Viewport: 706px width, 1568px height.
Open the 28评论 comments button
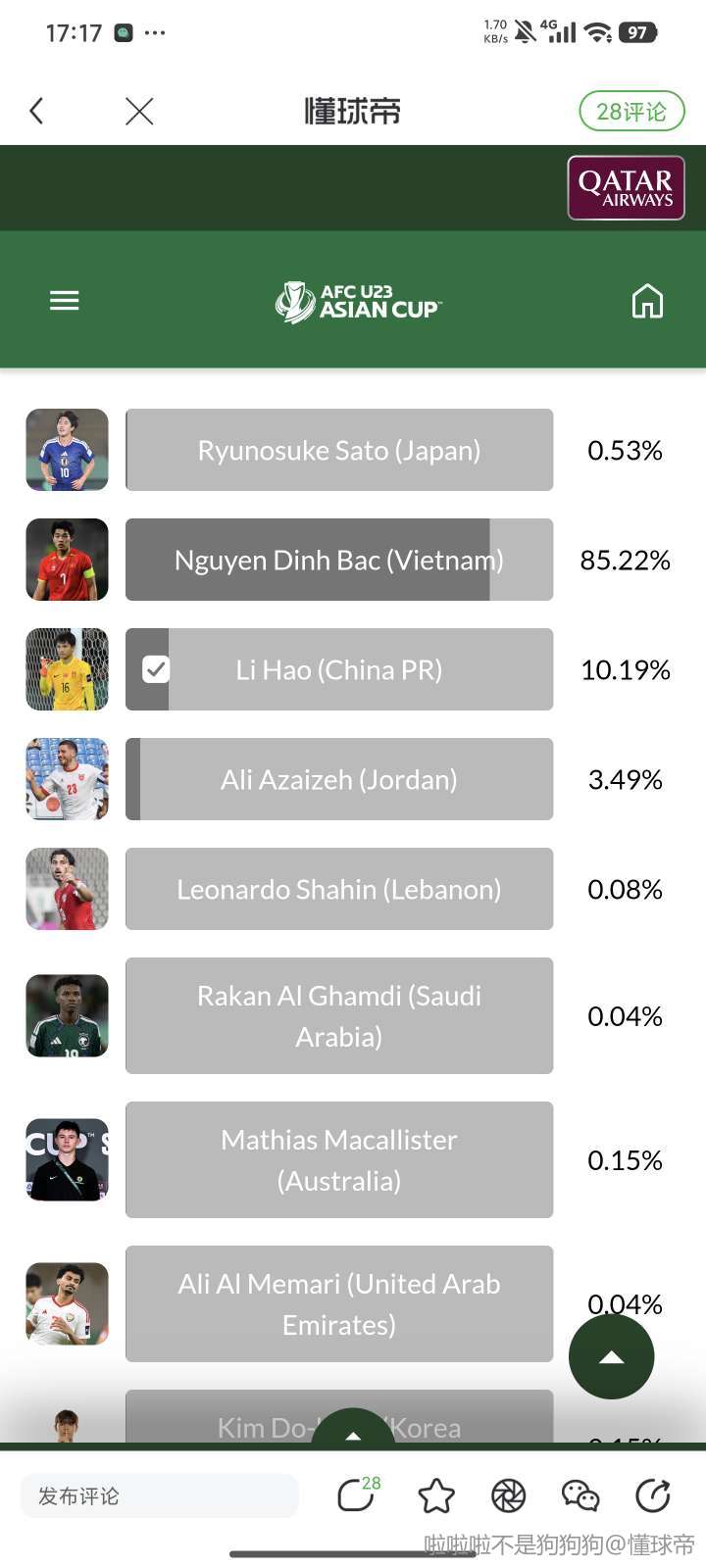630,111
